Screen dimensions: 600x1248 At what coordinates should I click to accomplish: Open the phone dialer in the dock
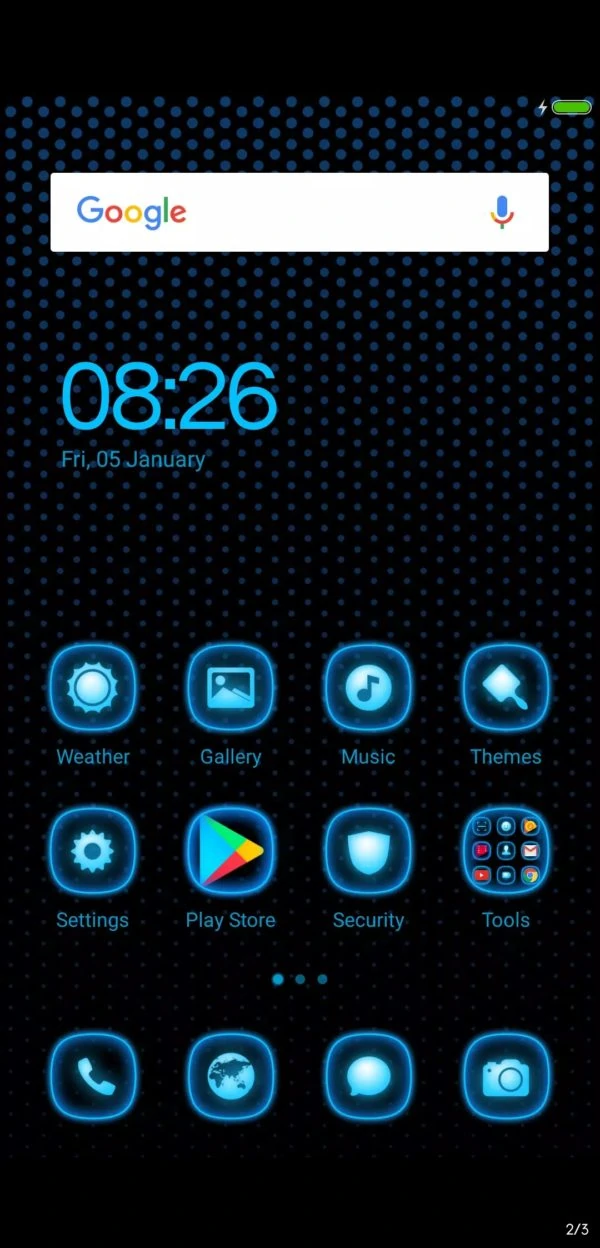click(x=93, y=1077)
